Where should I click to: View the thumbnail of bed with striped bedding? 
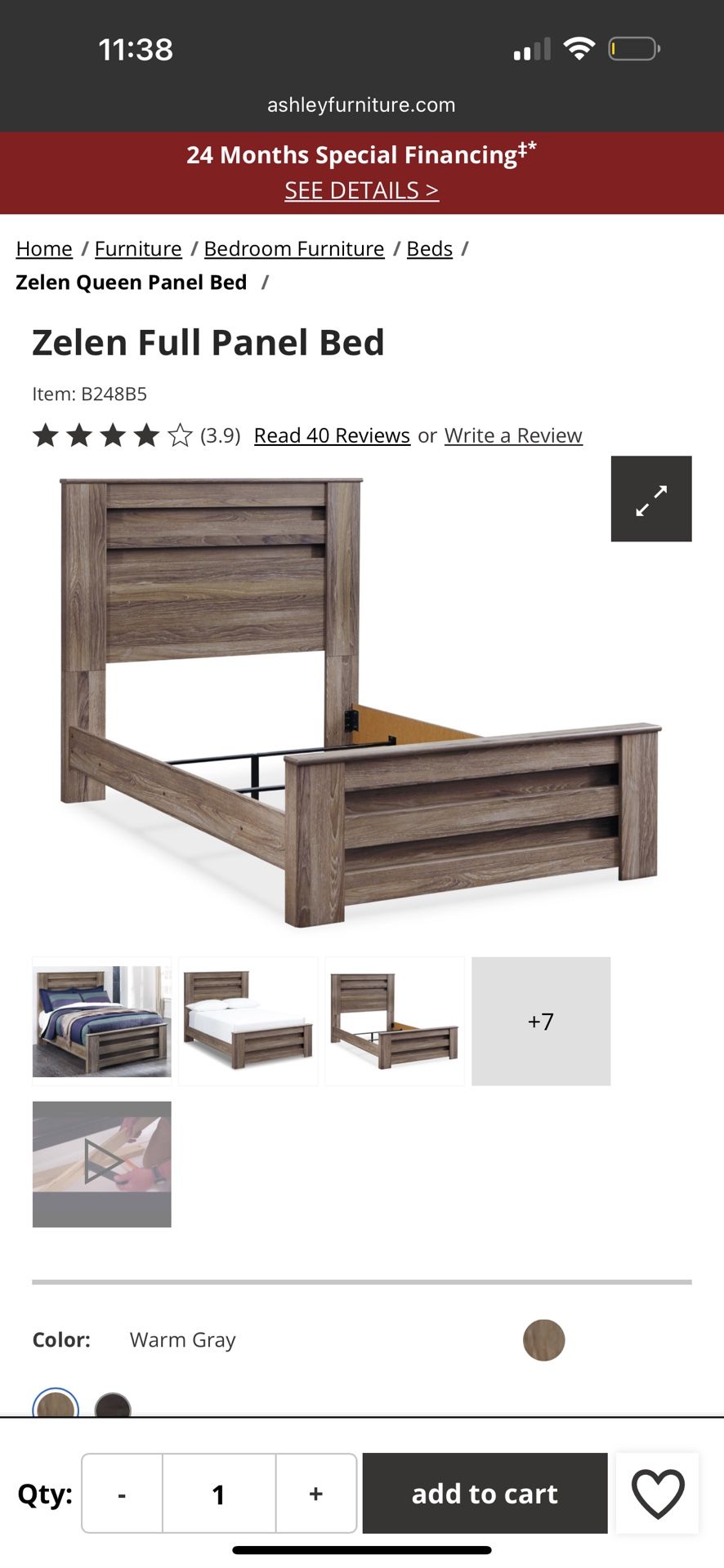(102, 1021)
